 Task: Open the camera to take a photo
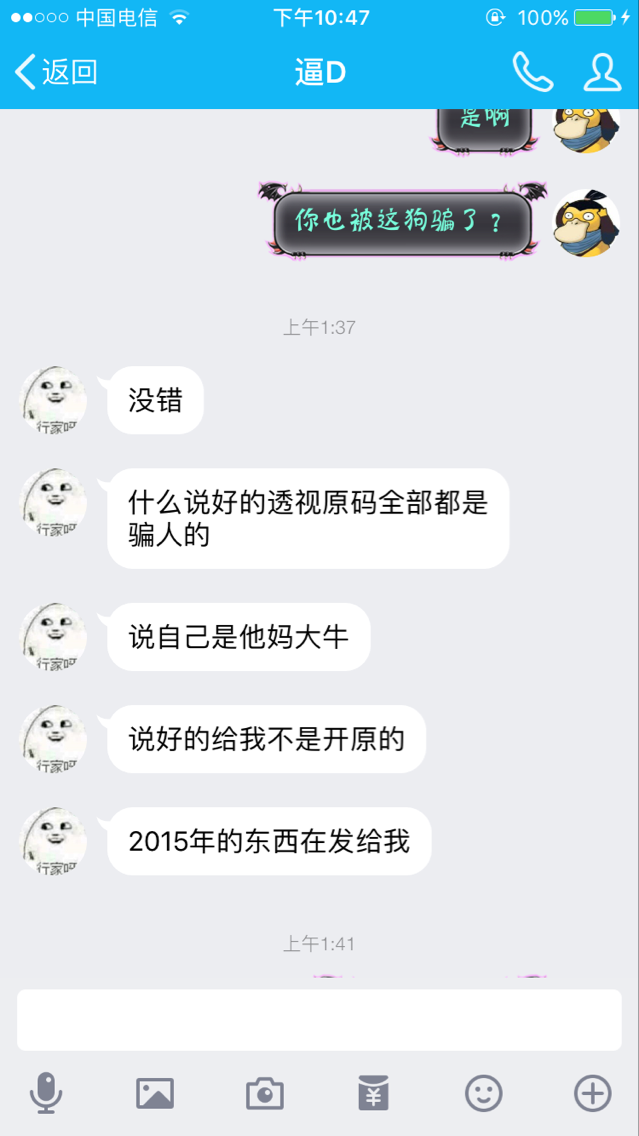[x=264, y=1093]
